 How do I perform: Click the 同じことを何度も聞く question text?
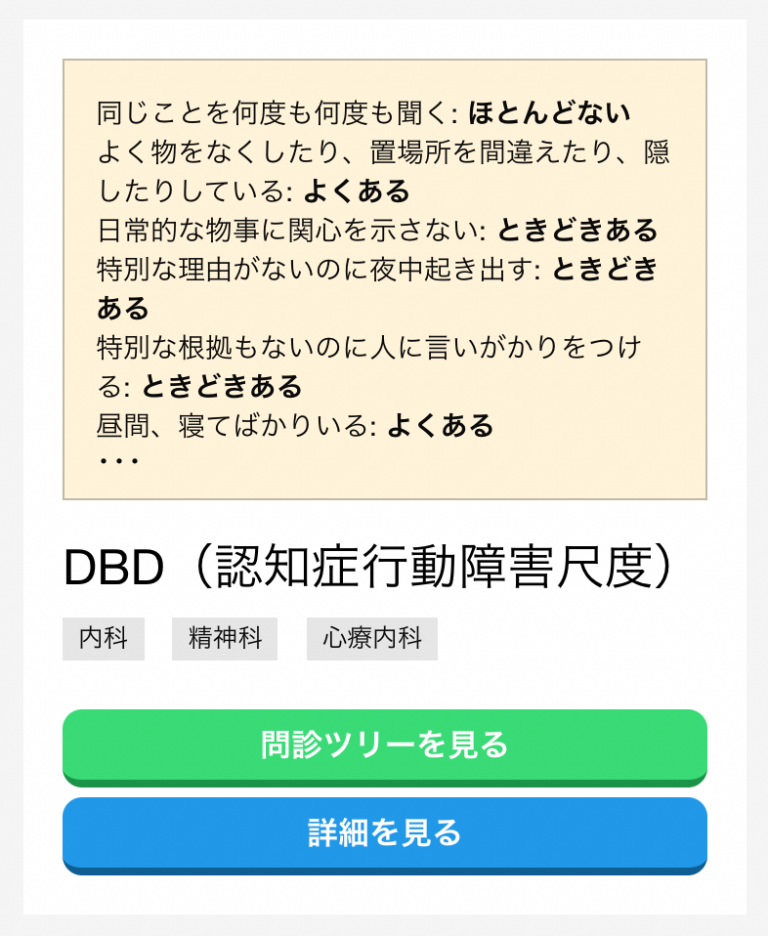270,114
